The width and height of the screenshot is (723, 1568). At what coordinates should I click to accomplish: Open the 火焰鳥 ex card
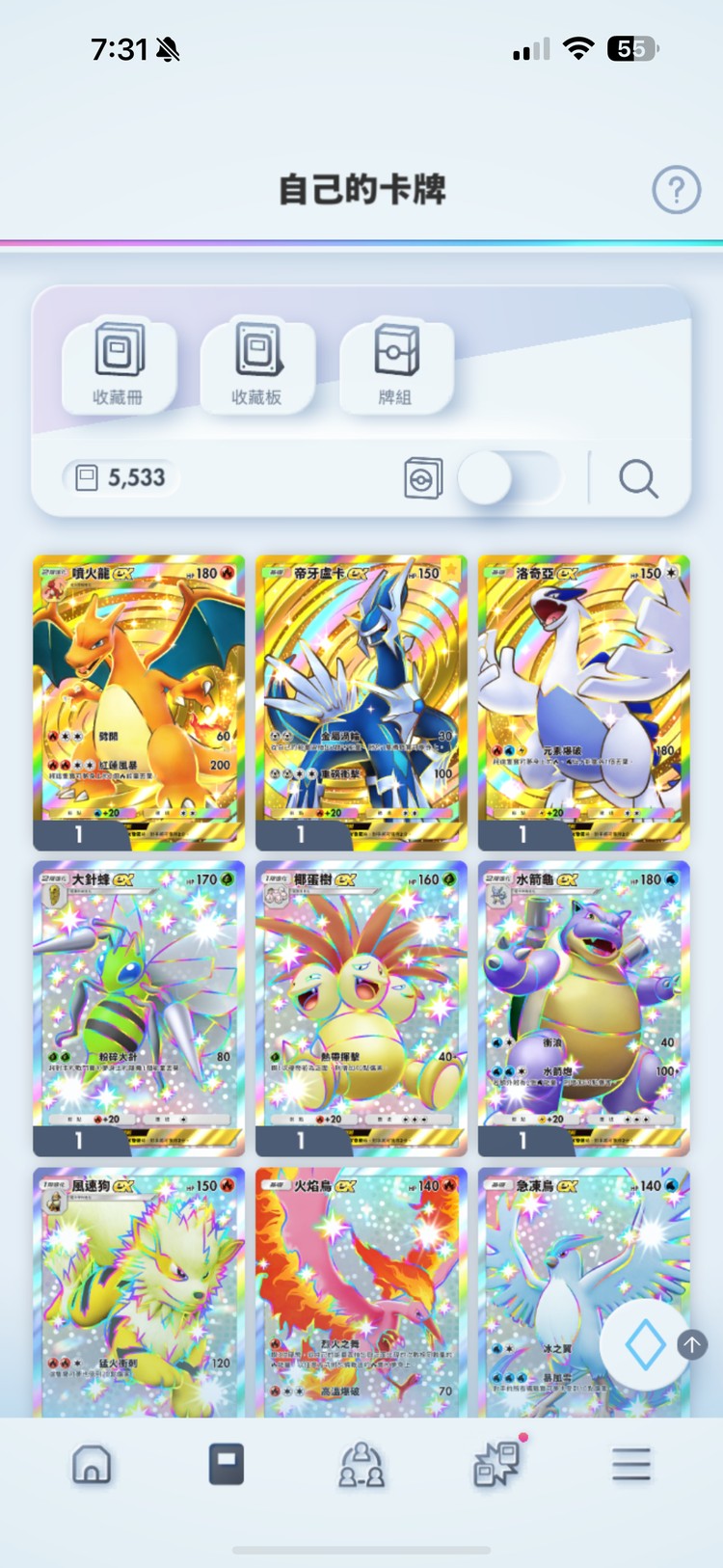click(x=361, y=1292)
